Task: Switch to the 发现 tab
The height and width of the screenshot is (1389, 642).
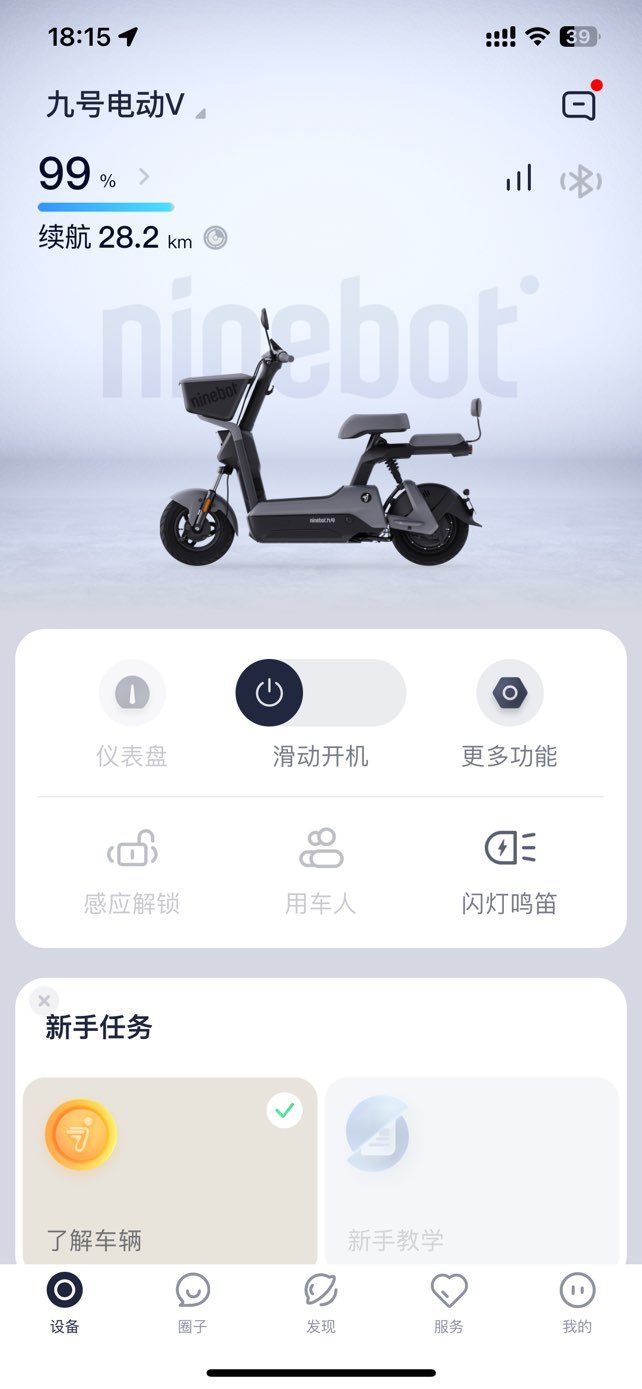Action: coord(321,1304)
